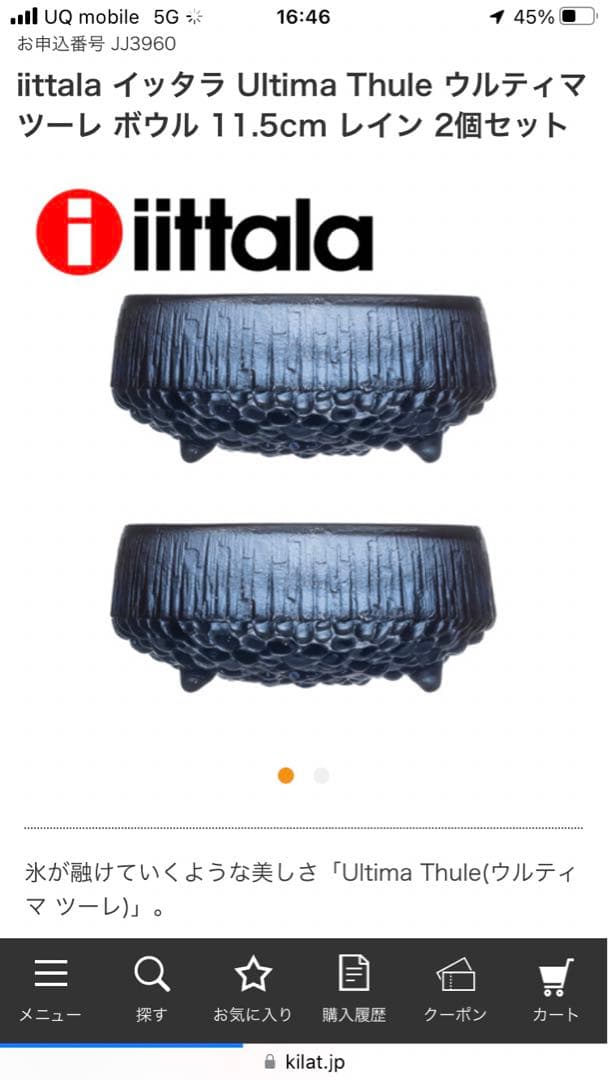Screen dimensions: 608x1080
Task: Open the クーポン coupon page
Action: [x=455, y=989]
